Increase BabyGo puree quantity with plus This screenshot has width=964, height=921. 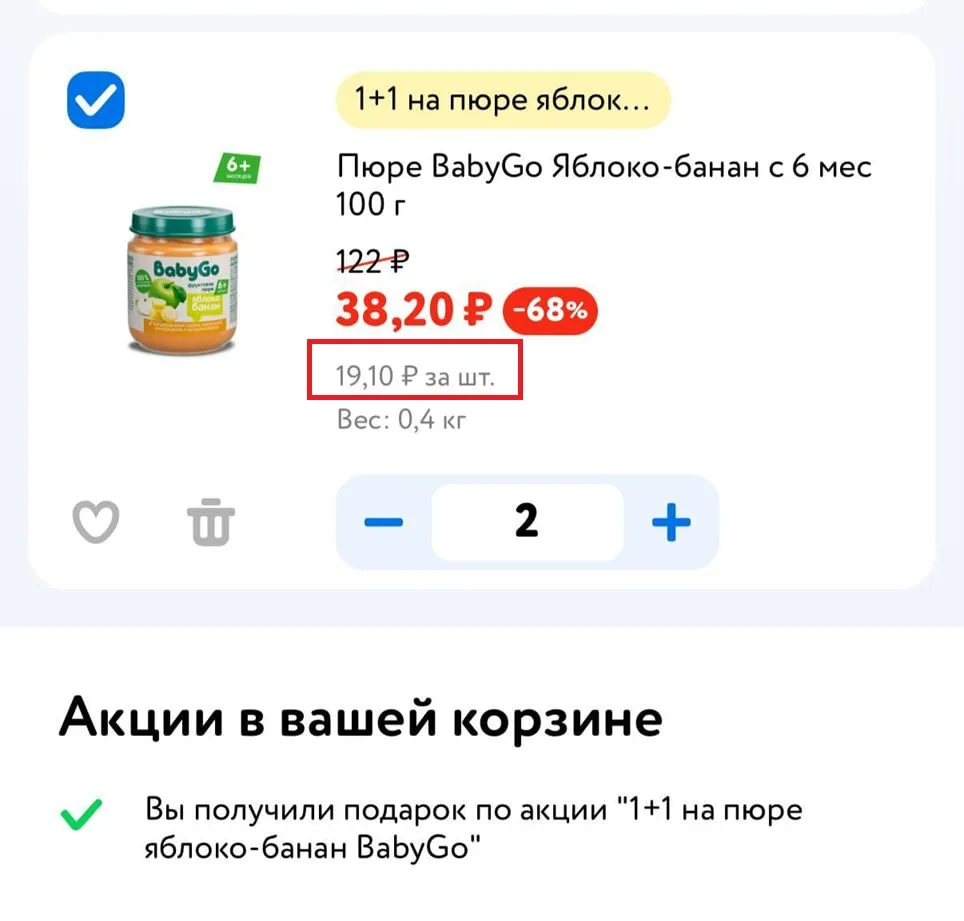[x=671, y=522]
